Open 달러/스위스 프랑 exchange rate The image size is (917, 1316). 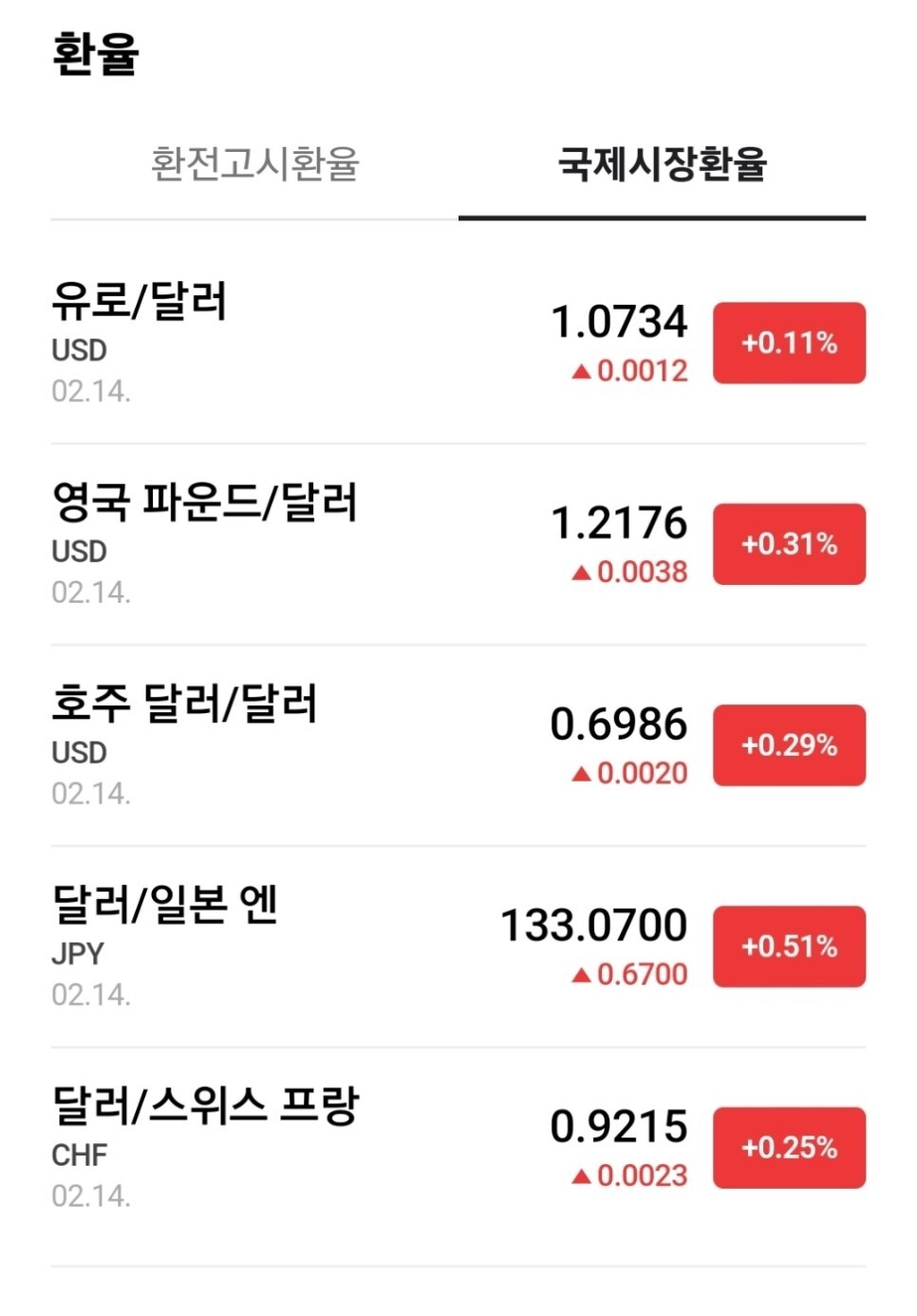click(204, 1107)
